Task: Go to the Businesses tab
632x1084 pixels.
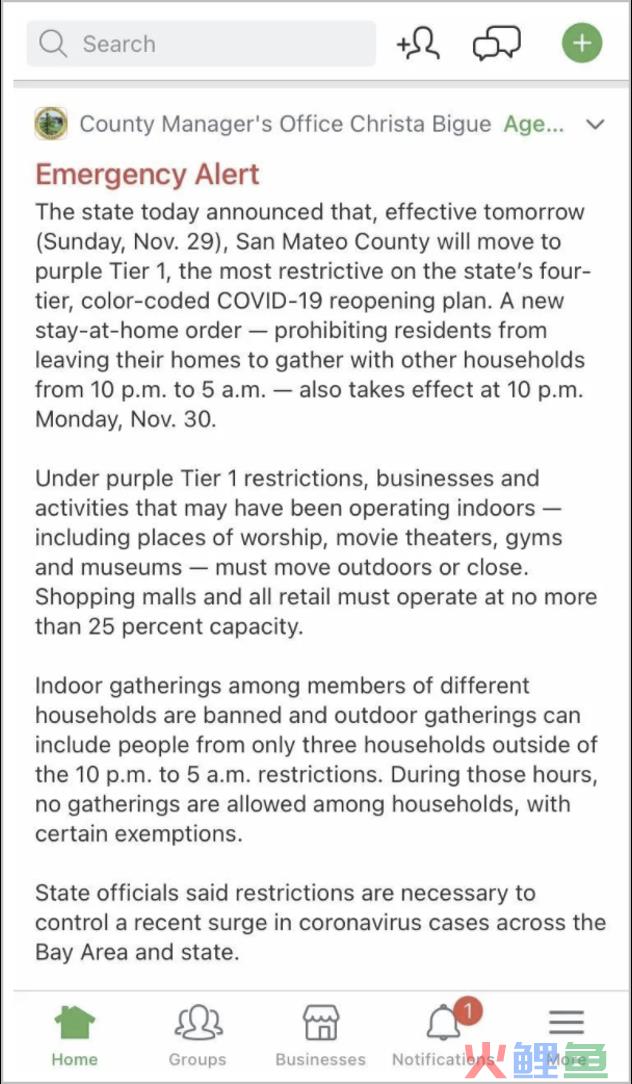Action: coord(320,1036)
